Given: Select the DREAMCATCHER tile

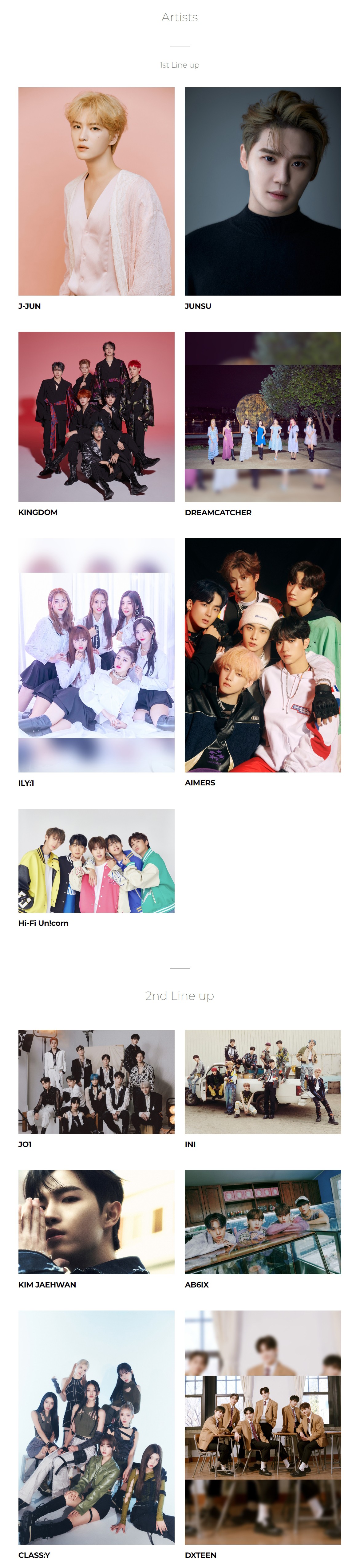Looking at the screenshot, I should [x=263, y=416].
